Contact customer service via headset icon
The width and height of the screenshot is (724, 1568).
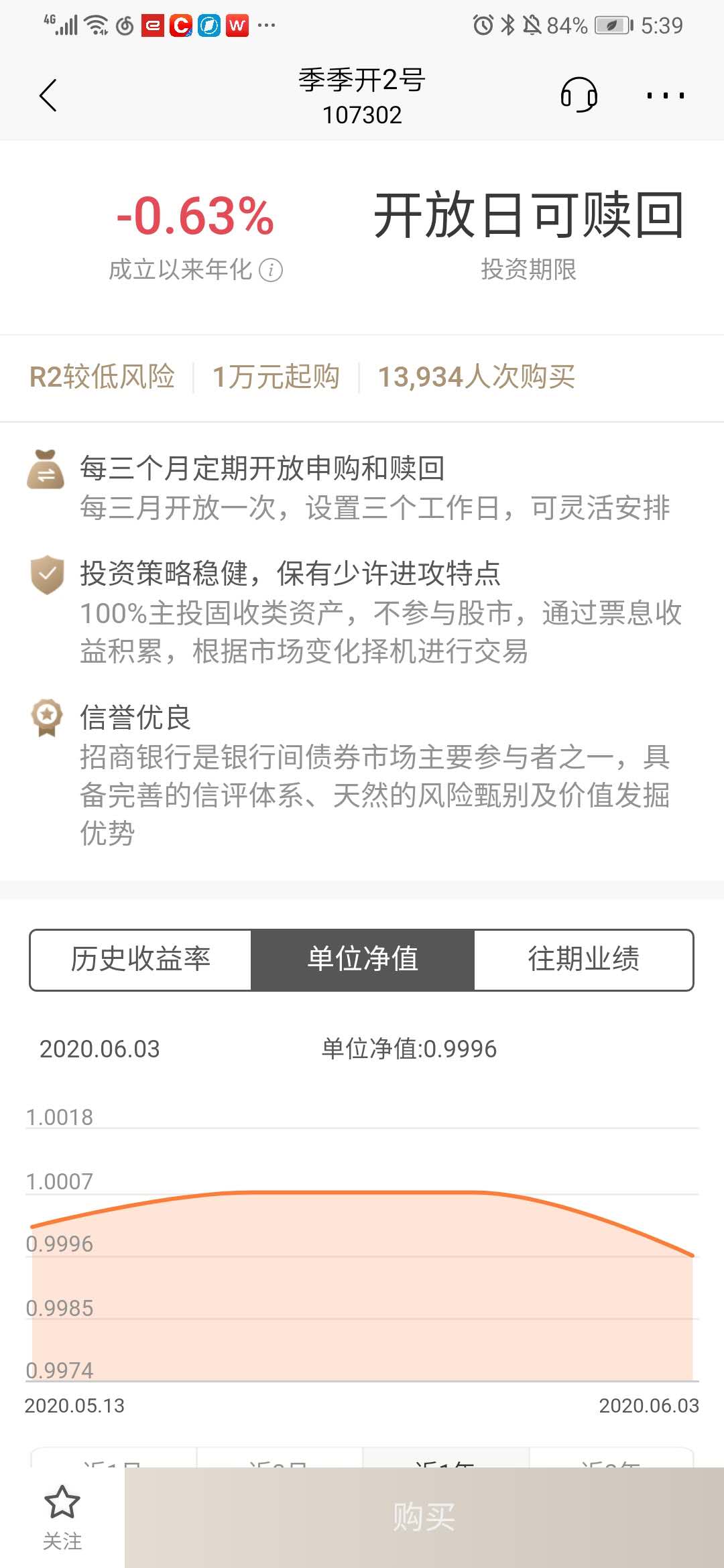coord(579,95)
